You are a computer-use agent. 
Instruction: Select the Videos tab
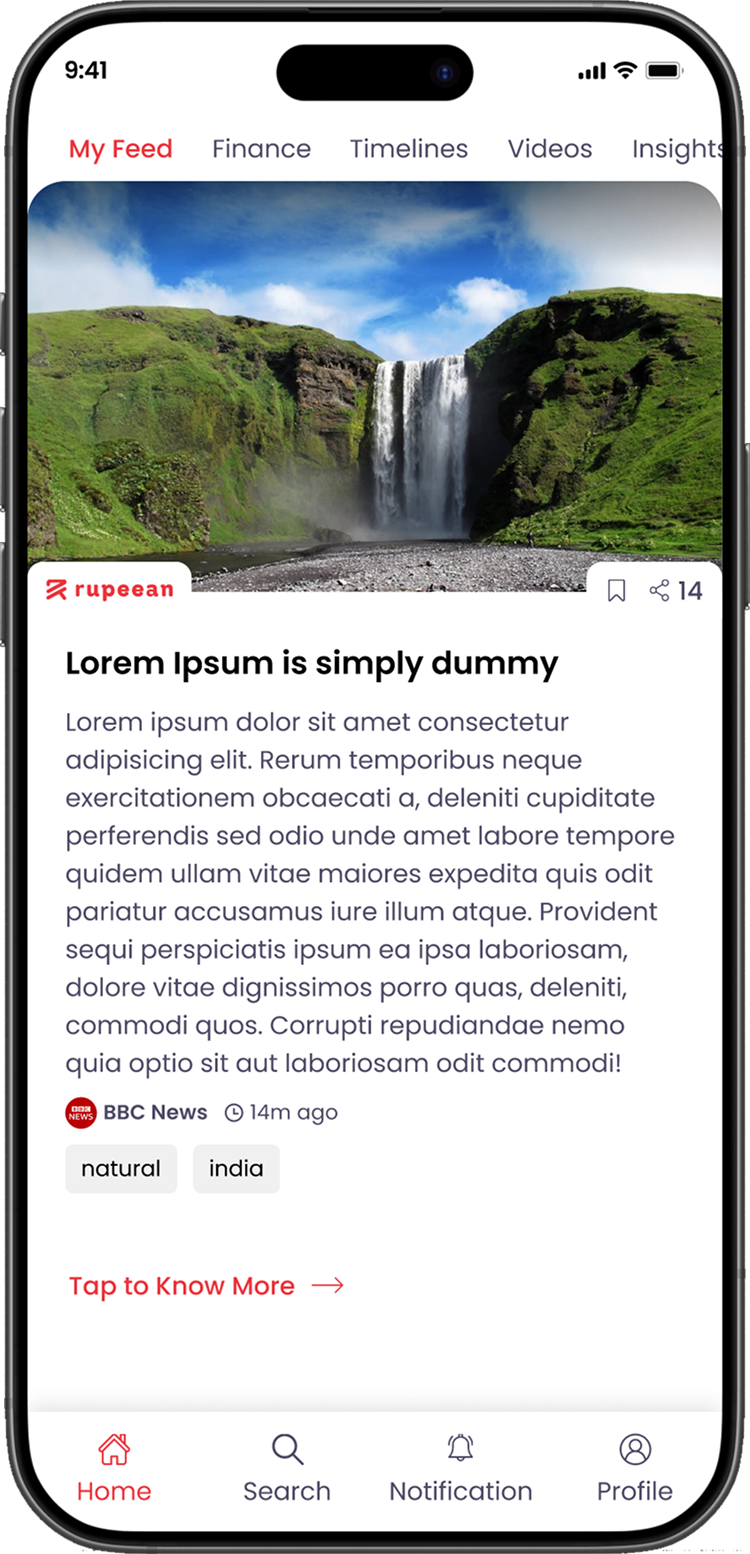point(549,149)
